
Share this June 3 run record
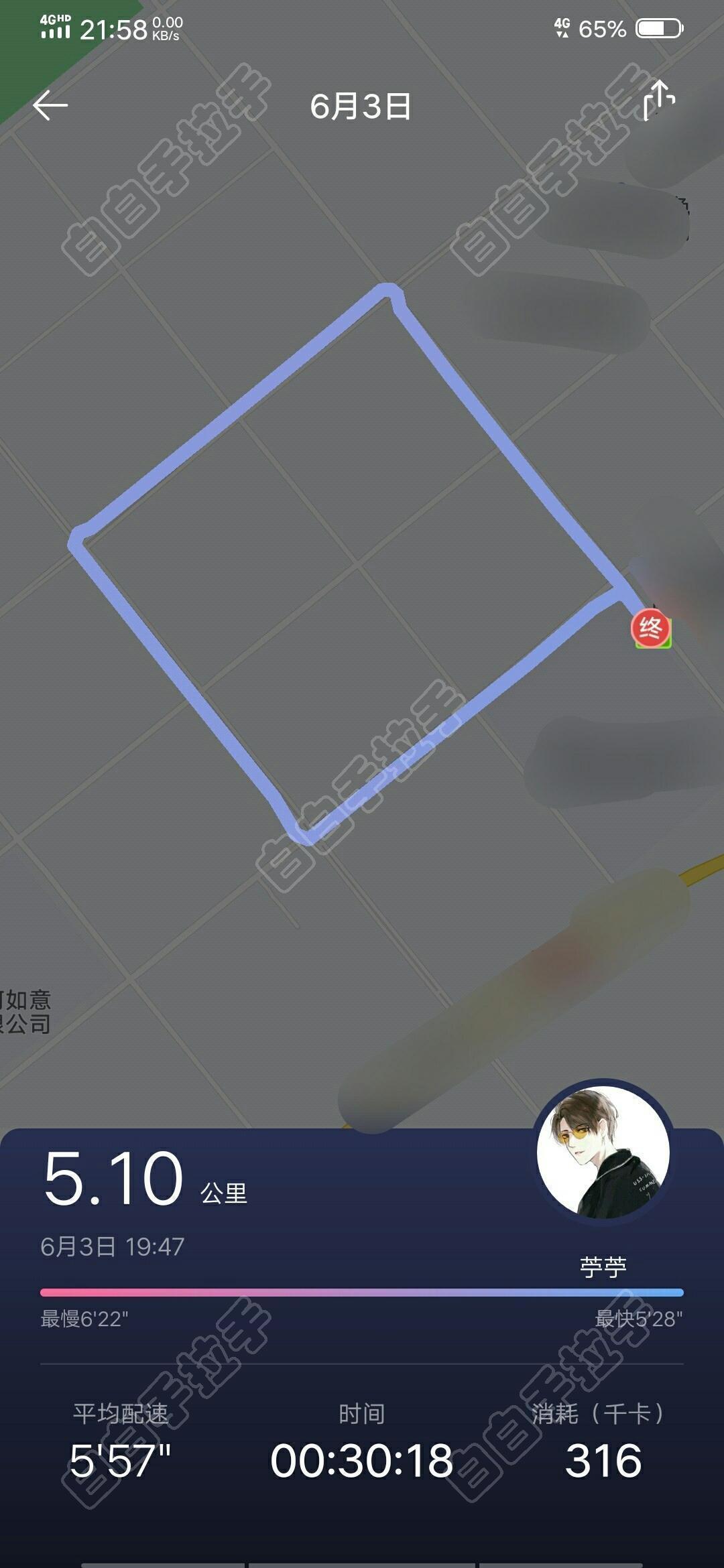[659, 101]
